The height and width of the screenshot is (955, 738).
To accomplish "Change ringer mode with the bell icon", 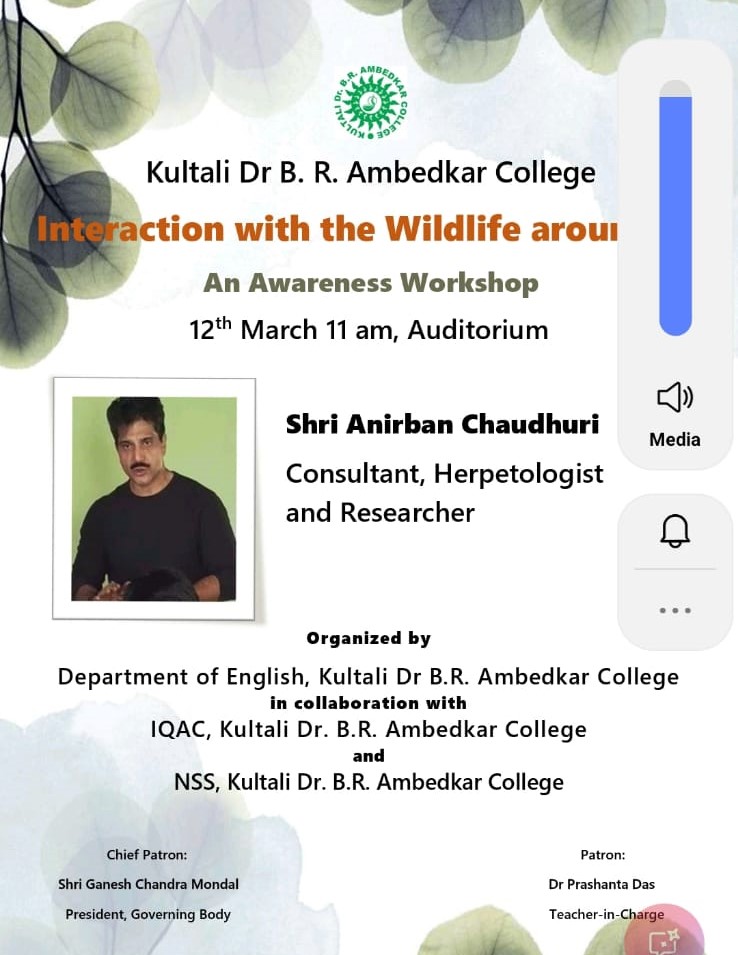I will [675, 531].
